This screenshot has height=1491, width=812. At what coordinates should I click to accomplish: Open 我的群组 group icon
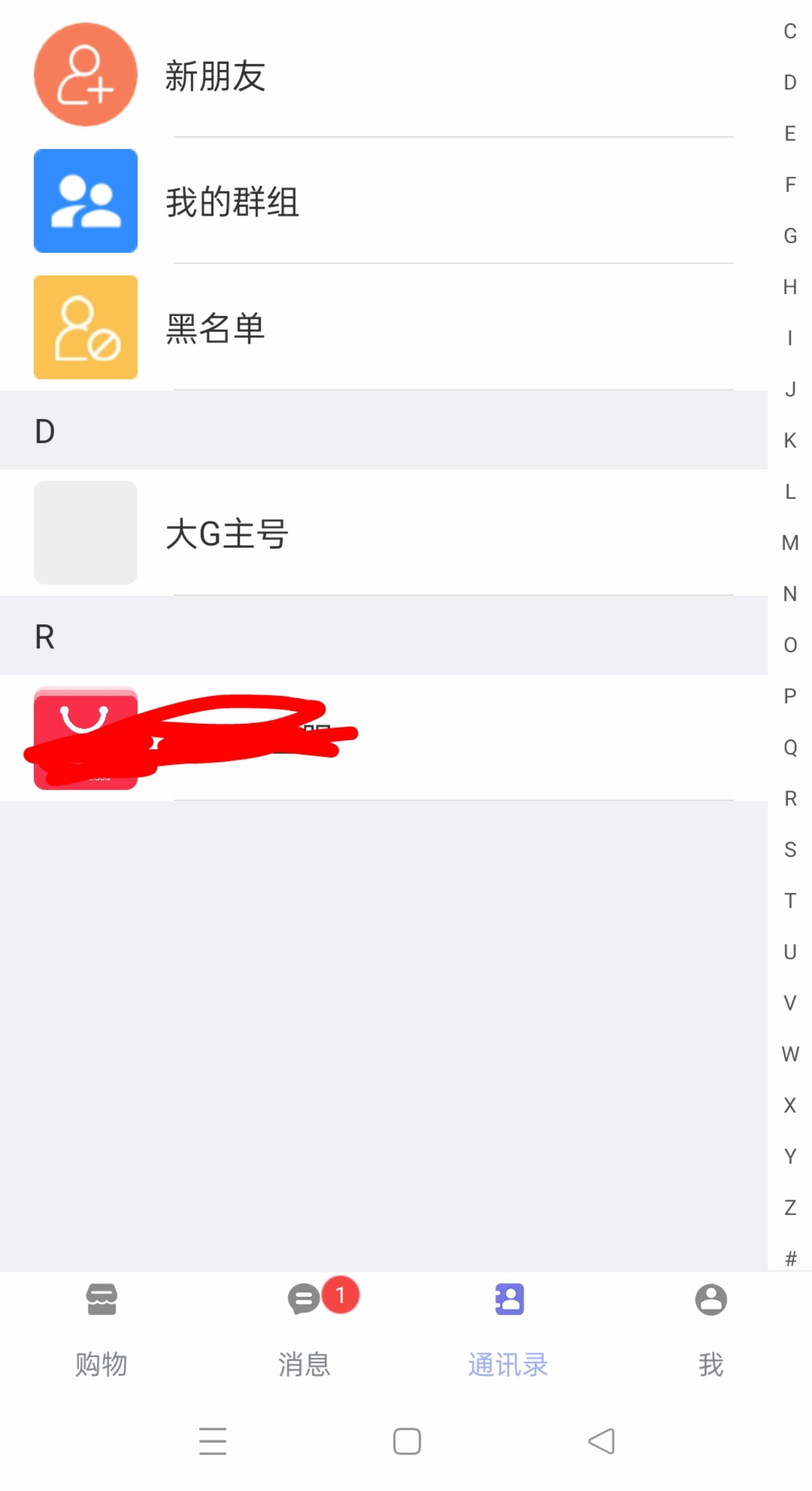85,201
